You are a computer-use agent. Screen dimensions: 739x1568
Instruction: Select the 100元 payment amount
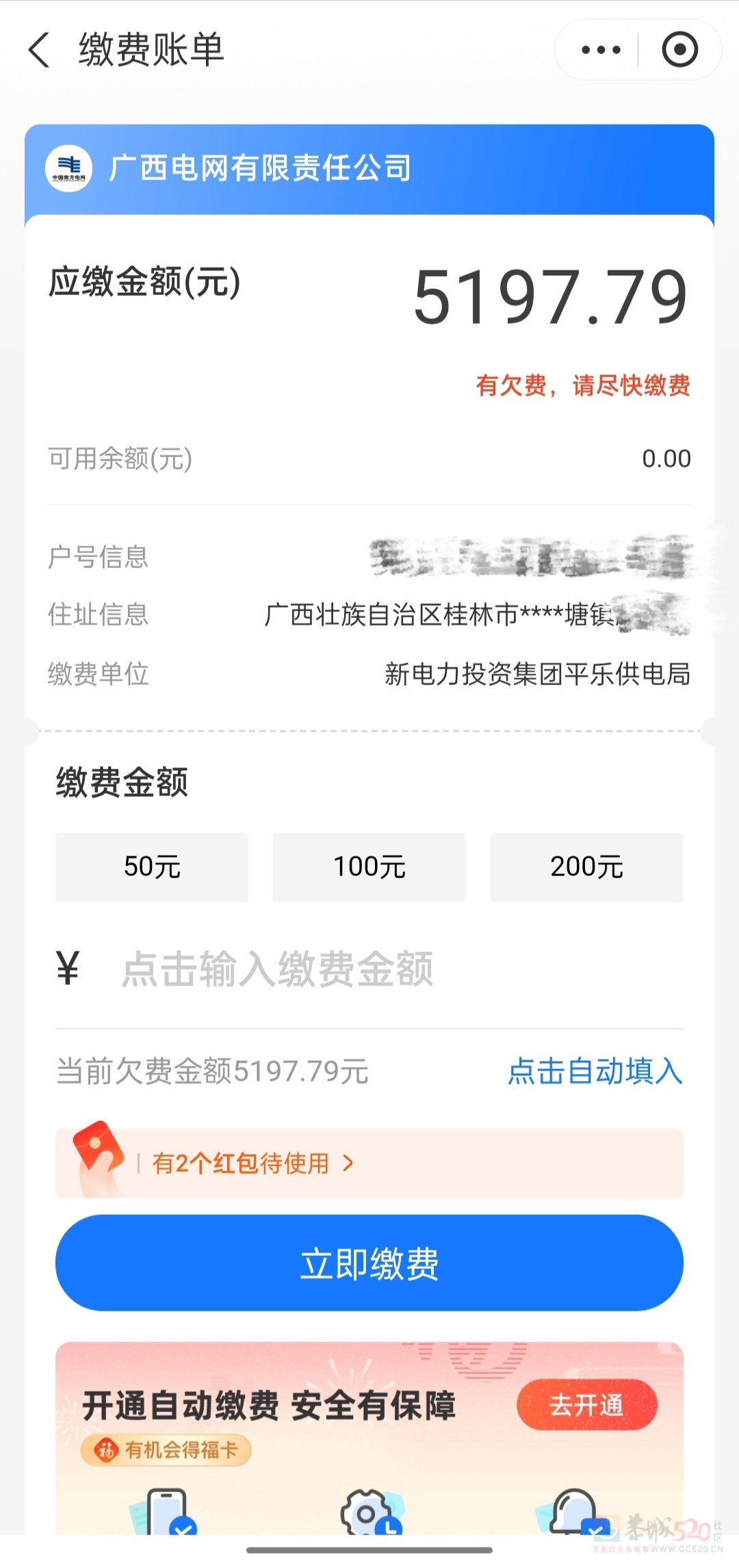tap(369, 867)
